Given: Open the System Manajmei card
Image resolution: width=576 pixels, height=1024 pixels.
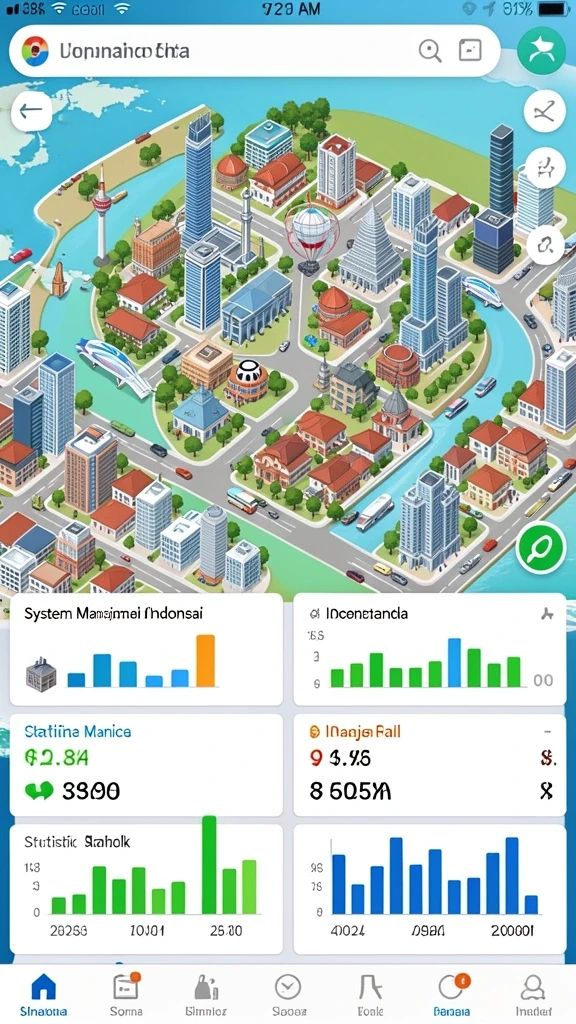Looking at the screenshot, I should point(146,649).
